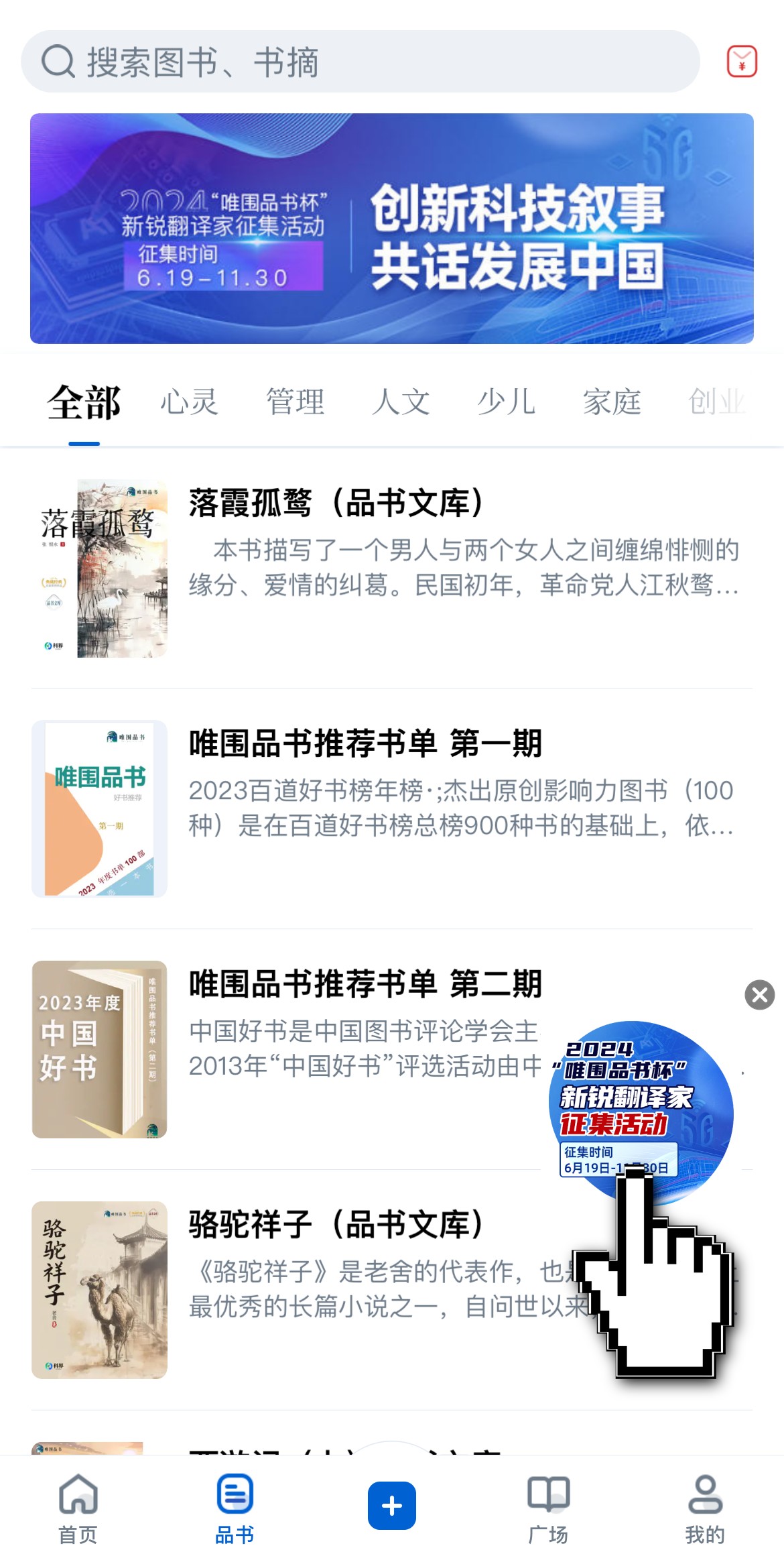Tap the blue plus create button
The image size is (784, 1556).
pos(392,1506)
